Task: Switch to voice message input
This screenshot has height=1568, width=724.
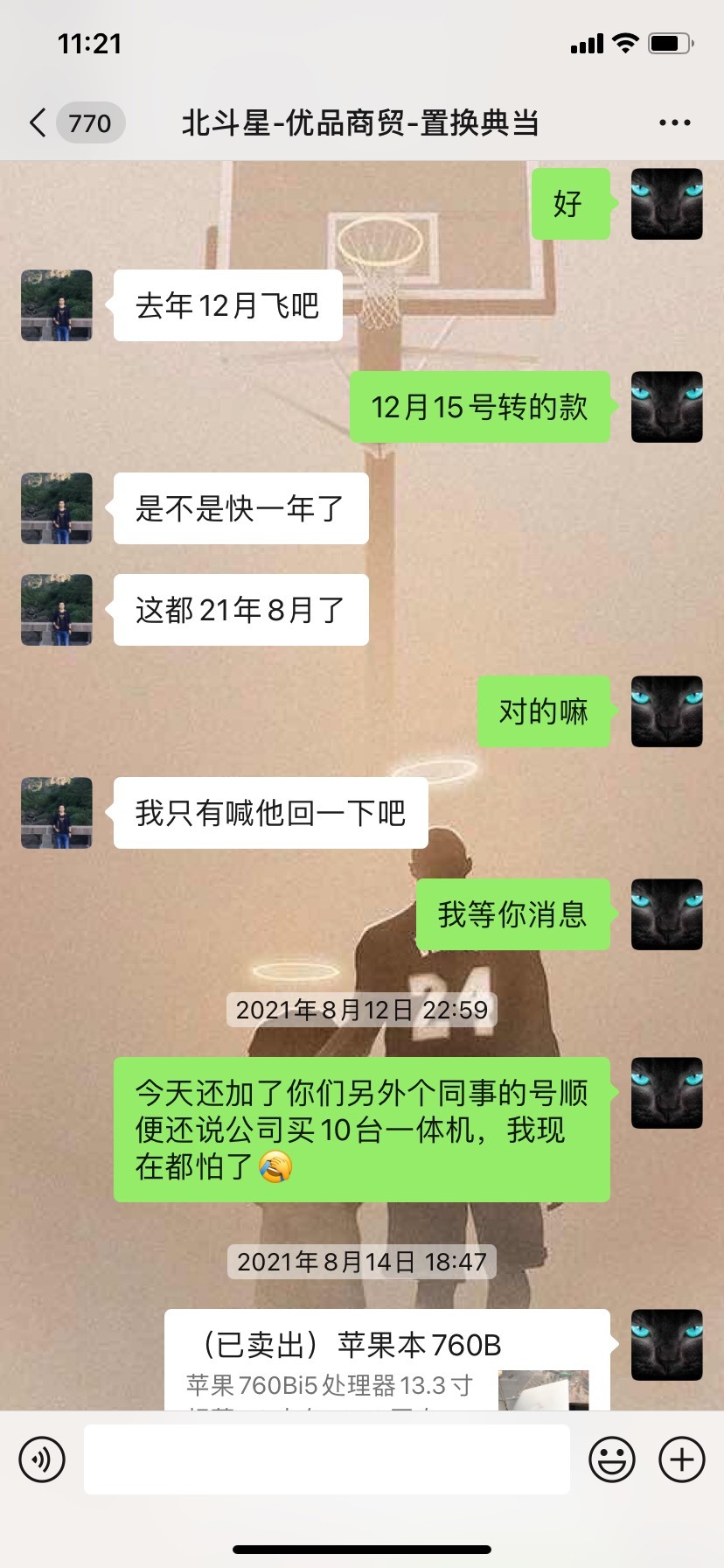Action: pos(42,1459)
